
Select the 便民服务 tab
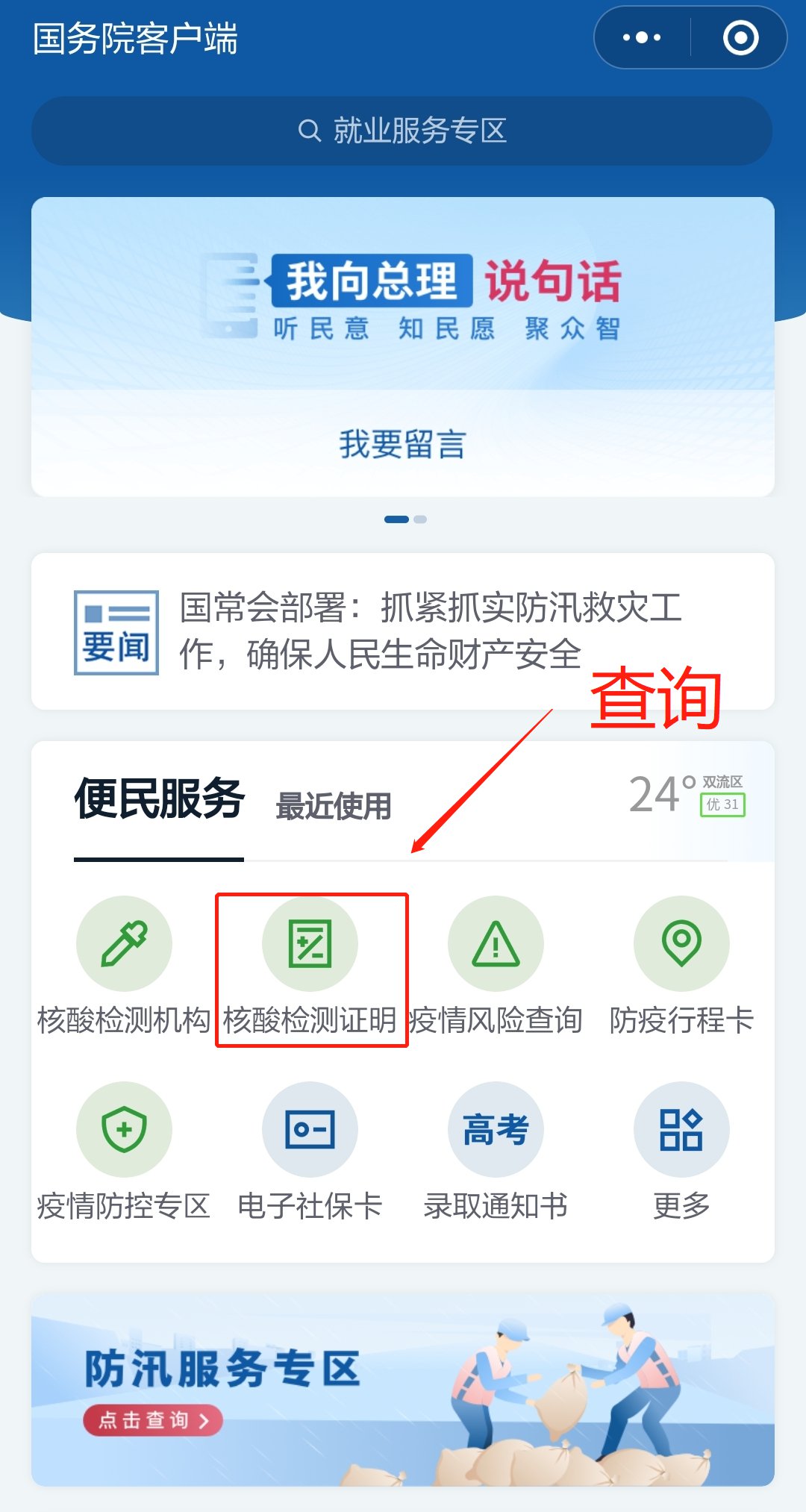(159, 799)
